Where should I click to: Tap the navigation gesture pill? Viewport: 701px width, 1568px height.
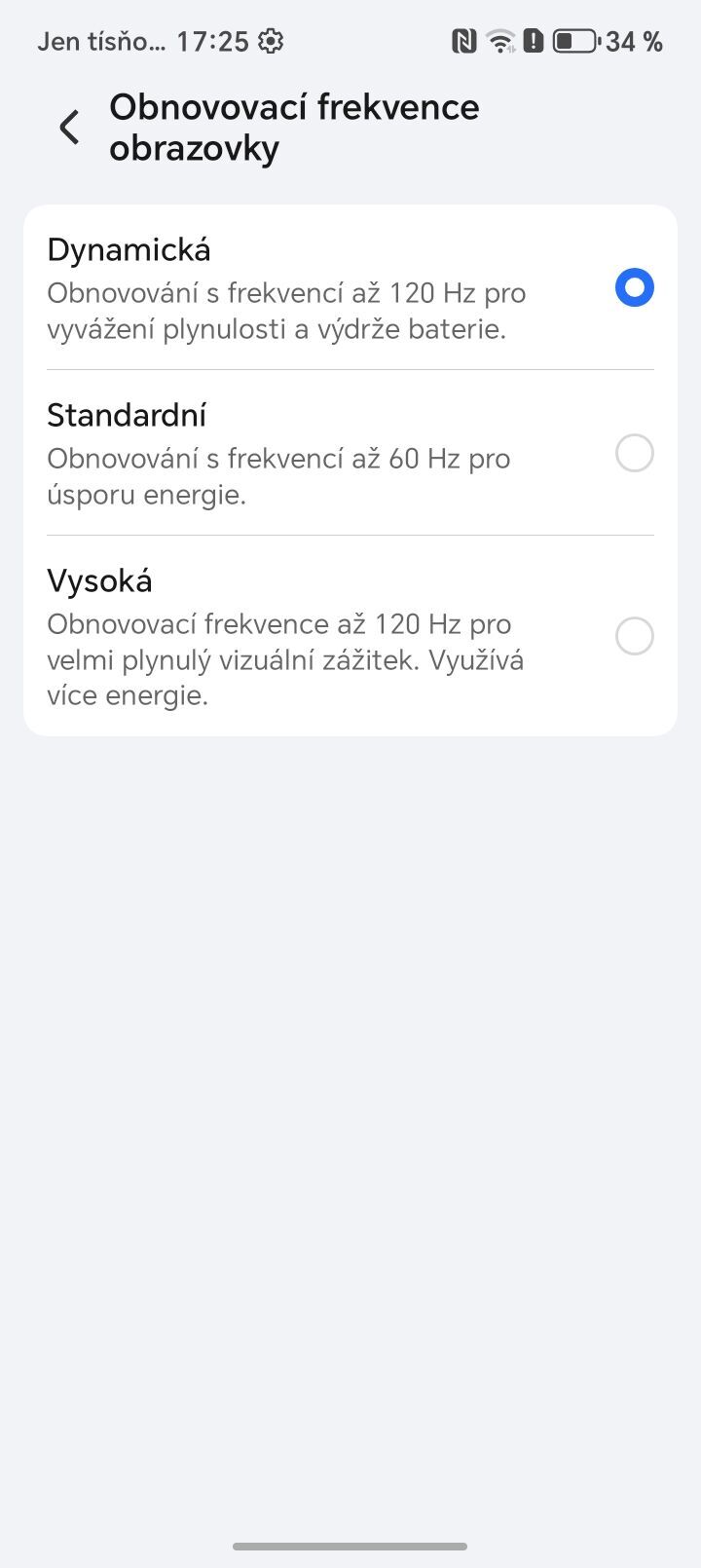(x=350, y=1545)
